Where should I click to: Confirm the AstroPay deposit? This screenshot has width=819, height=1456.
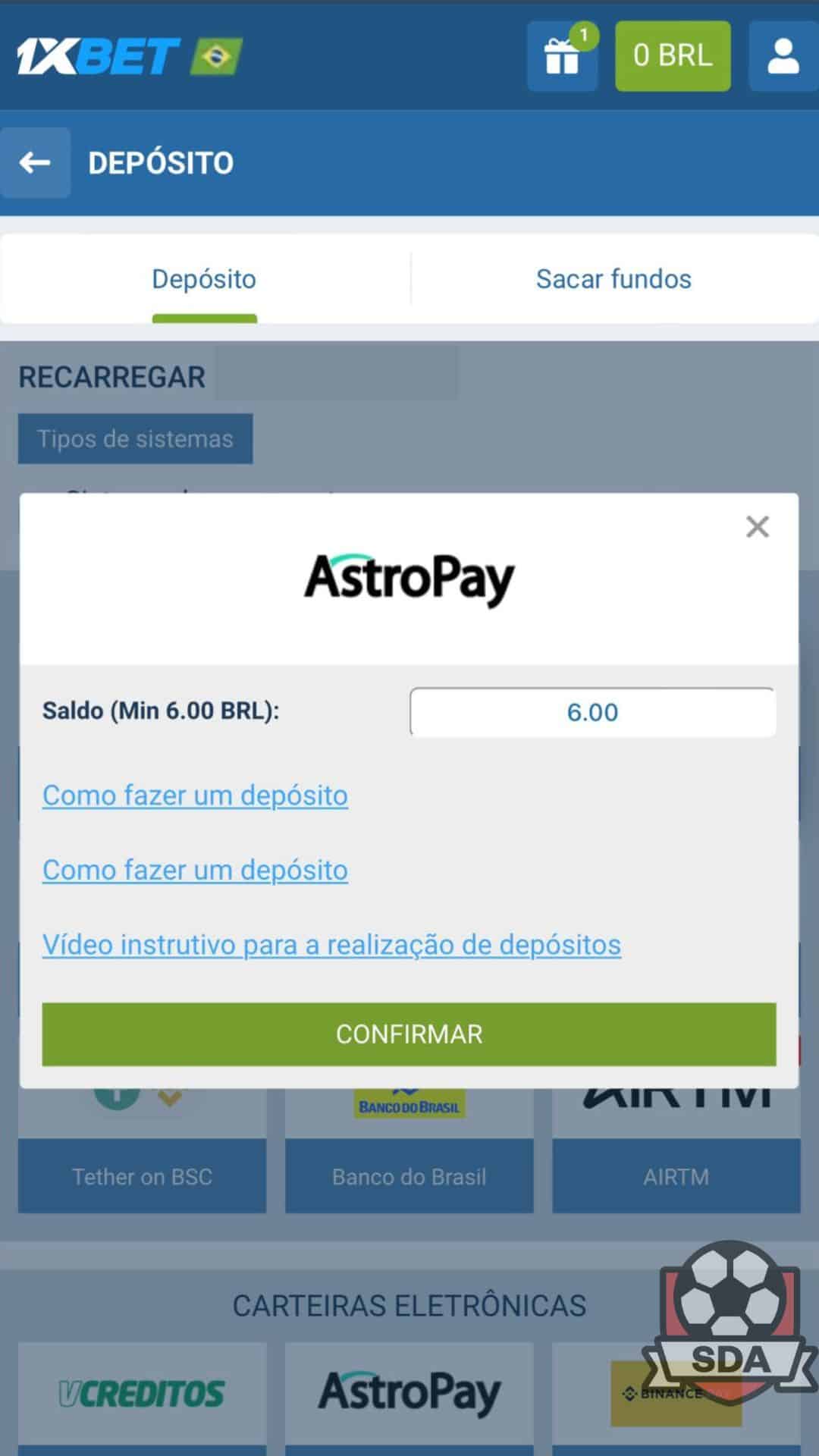pyautogui.click(x=409, y=1034)
